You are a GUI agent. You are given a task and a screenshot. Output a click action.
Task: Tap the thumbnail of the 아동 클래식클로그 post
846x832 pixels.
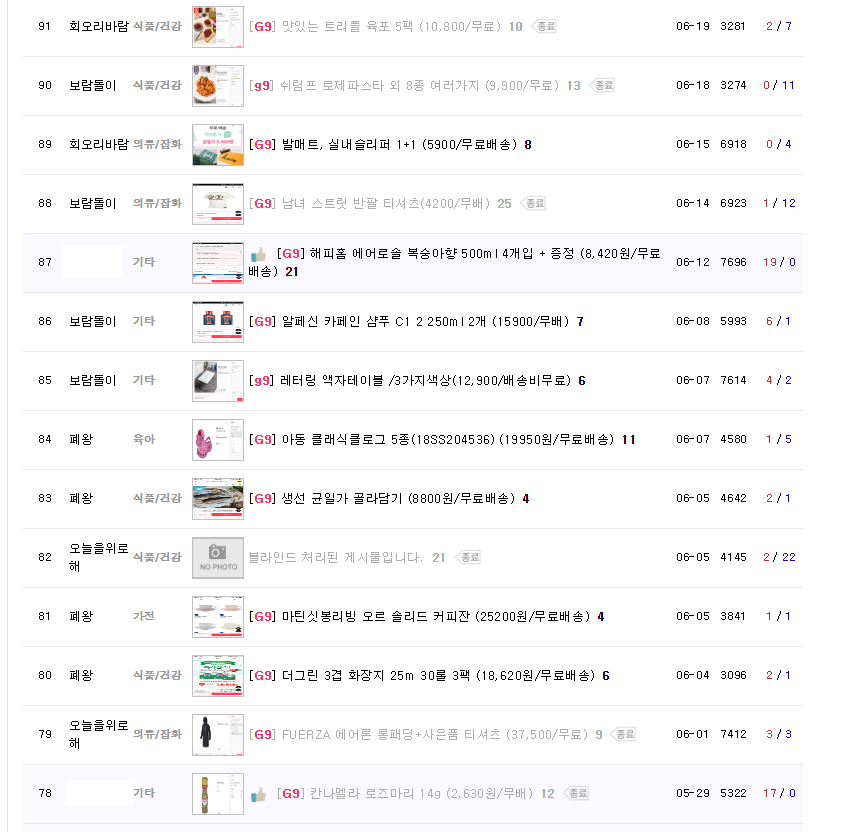click(x=217, y=439)
